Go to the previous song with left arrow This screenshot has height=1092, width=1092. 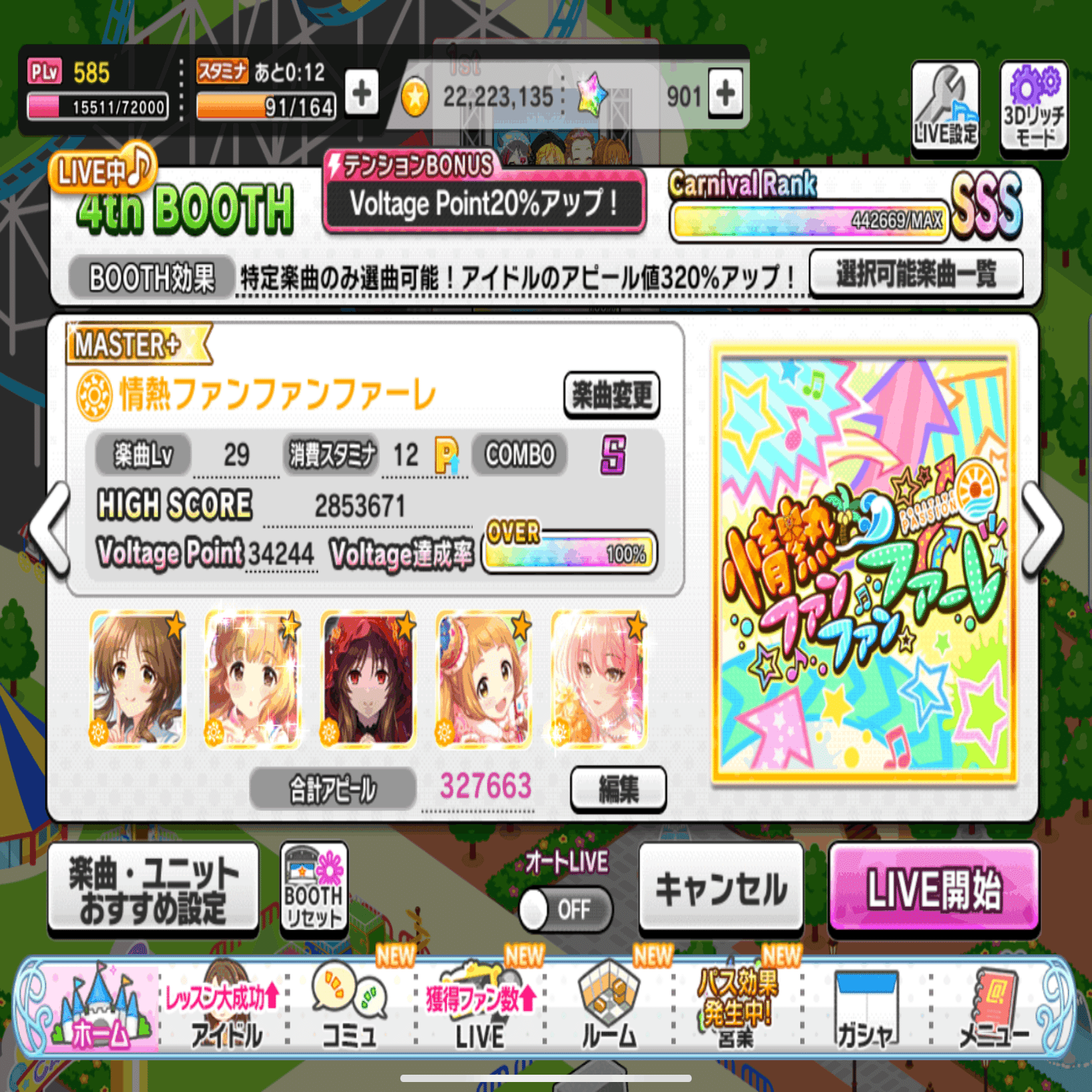(x=52, y=528)
